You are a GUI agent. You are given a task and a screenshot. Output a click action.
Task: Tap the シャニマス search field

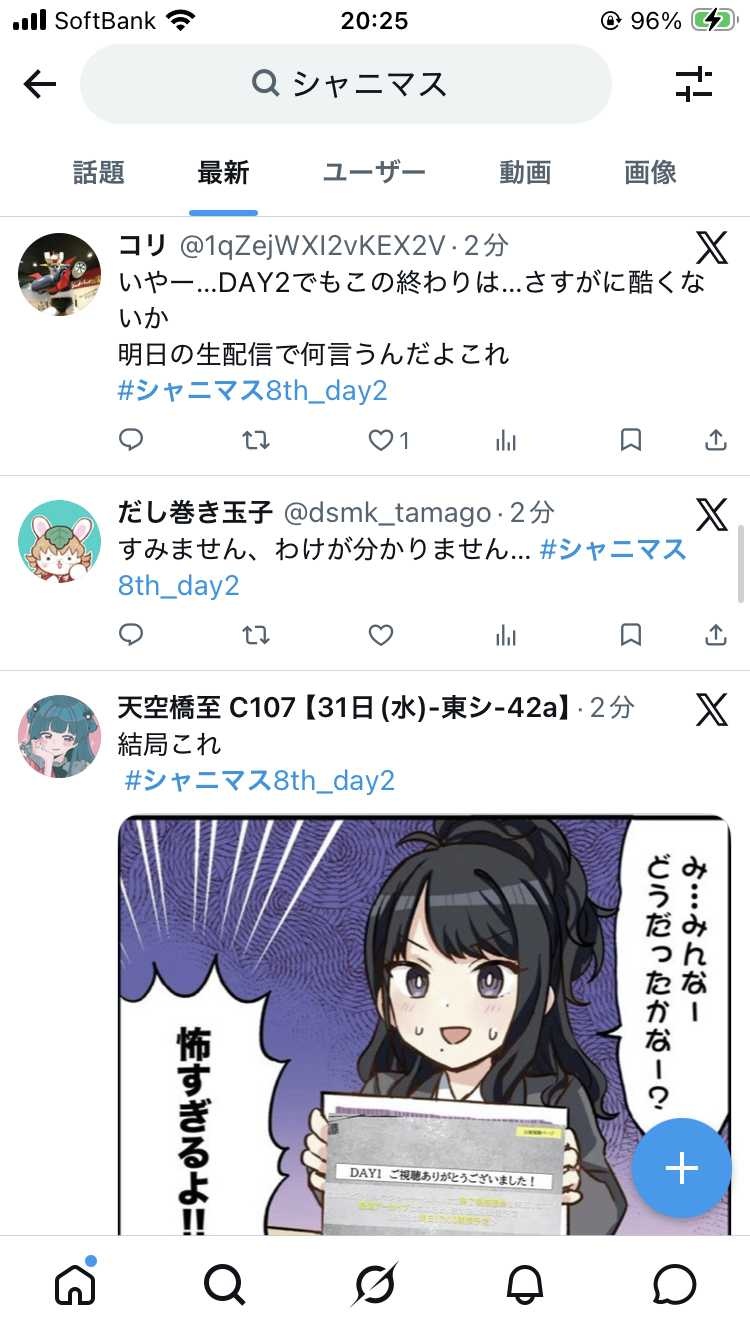tap(345, 85)
